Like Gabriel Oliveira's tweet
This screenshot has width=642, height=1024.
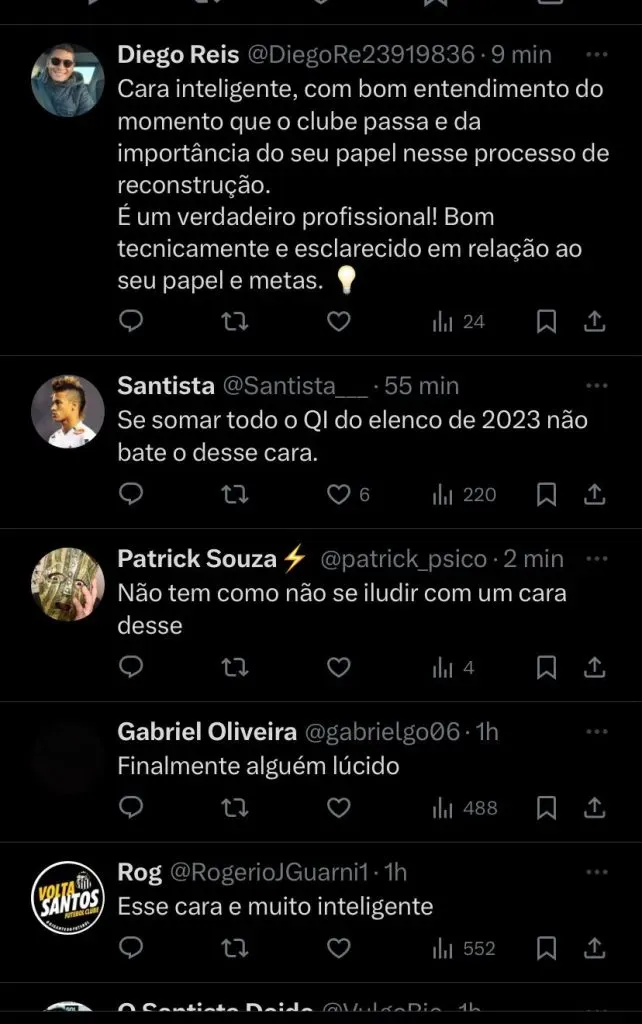pyautogui.click(x=339, y=807)
